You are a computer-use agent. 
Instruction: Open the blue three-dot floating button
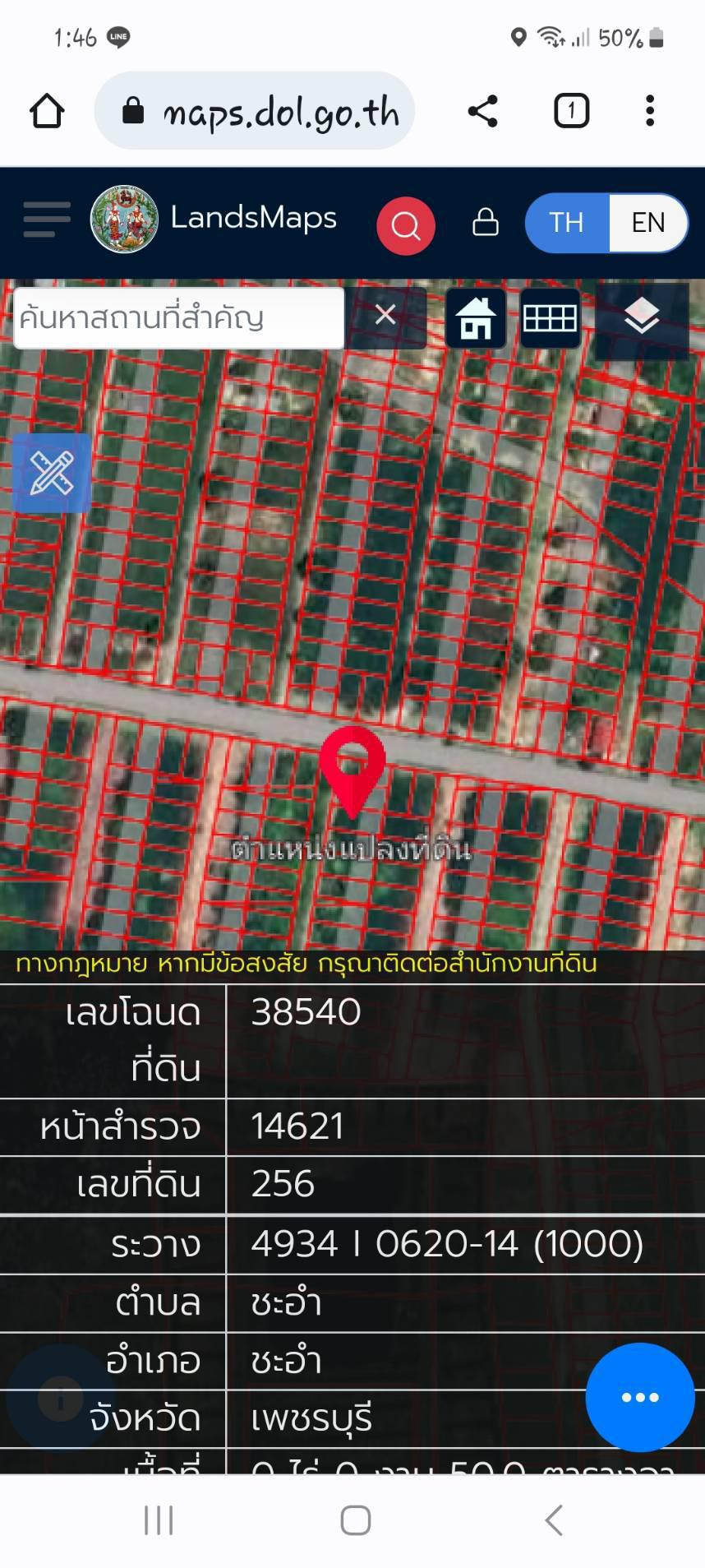pyautogui.click(x=640, y=1397)
